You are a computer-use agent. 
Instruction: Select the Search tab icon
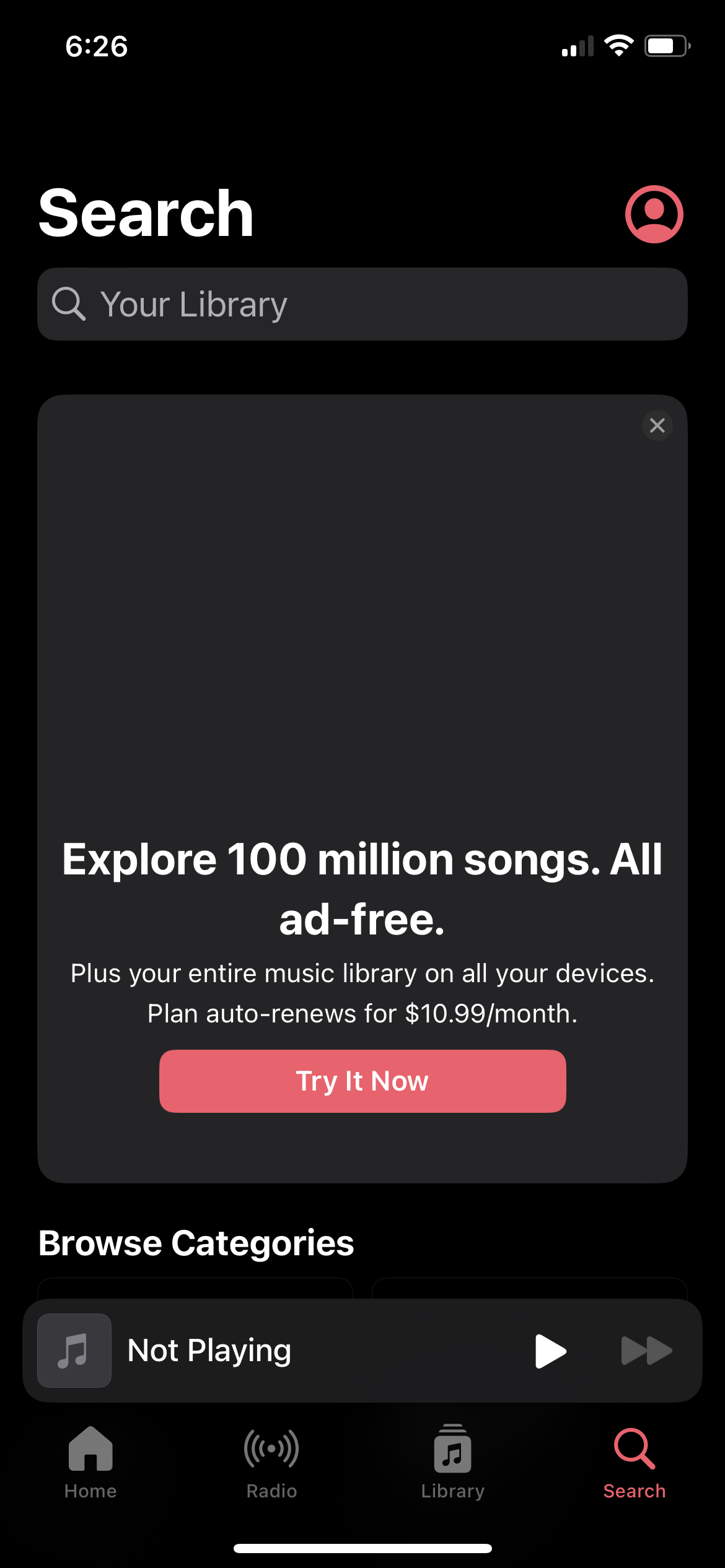635,1449
